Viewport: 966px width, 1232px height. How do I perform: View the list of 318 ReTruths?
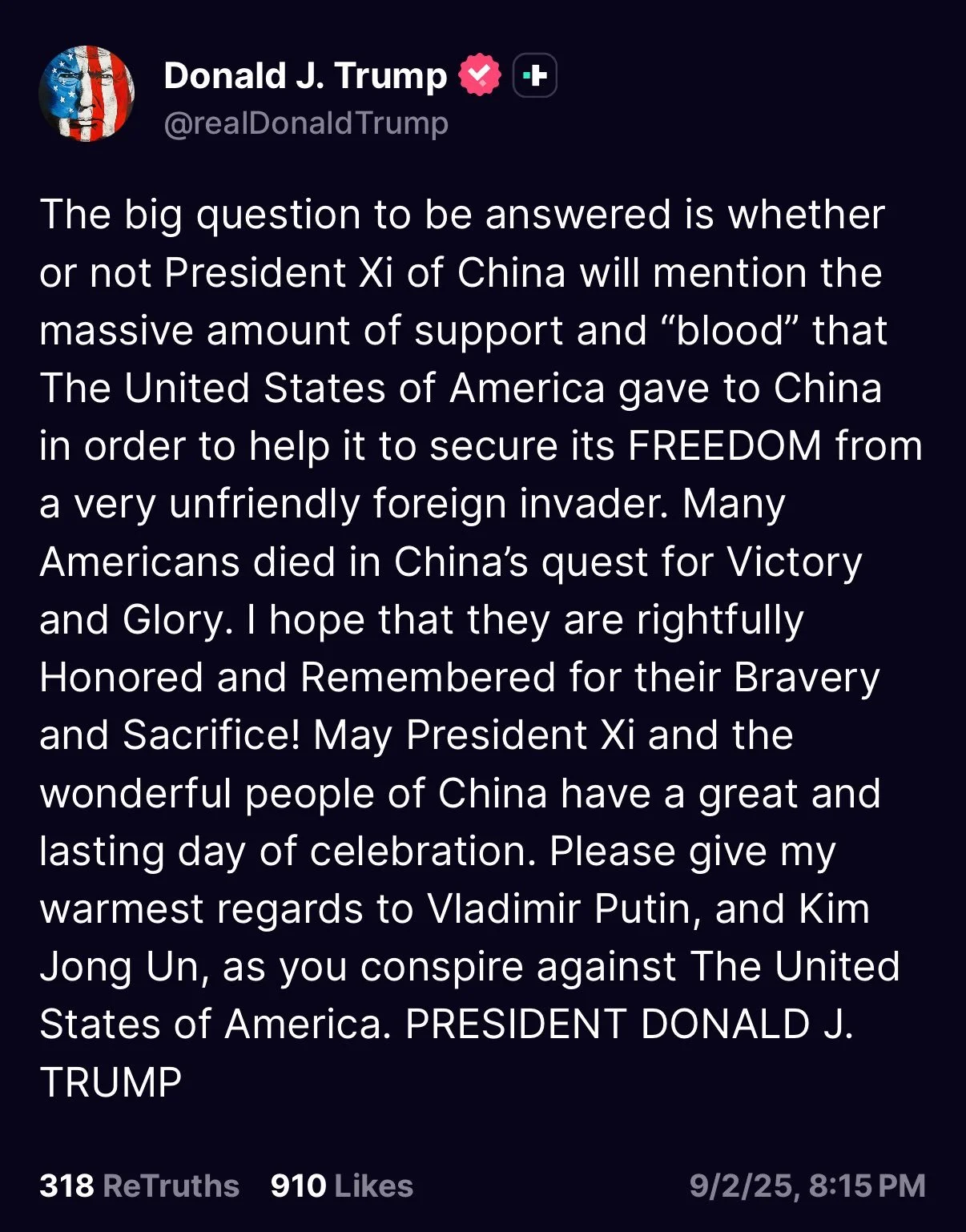click(139, 1186)
